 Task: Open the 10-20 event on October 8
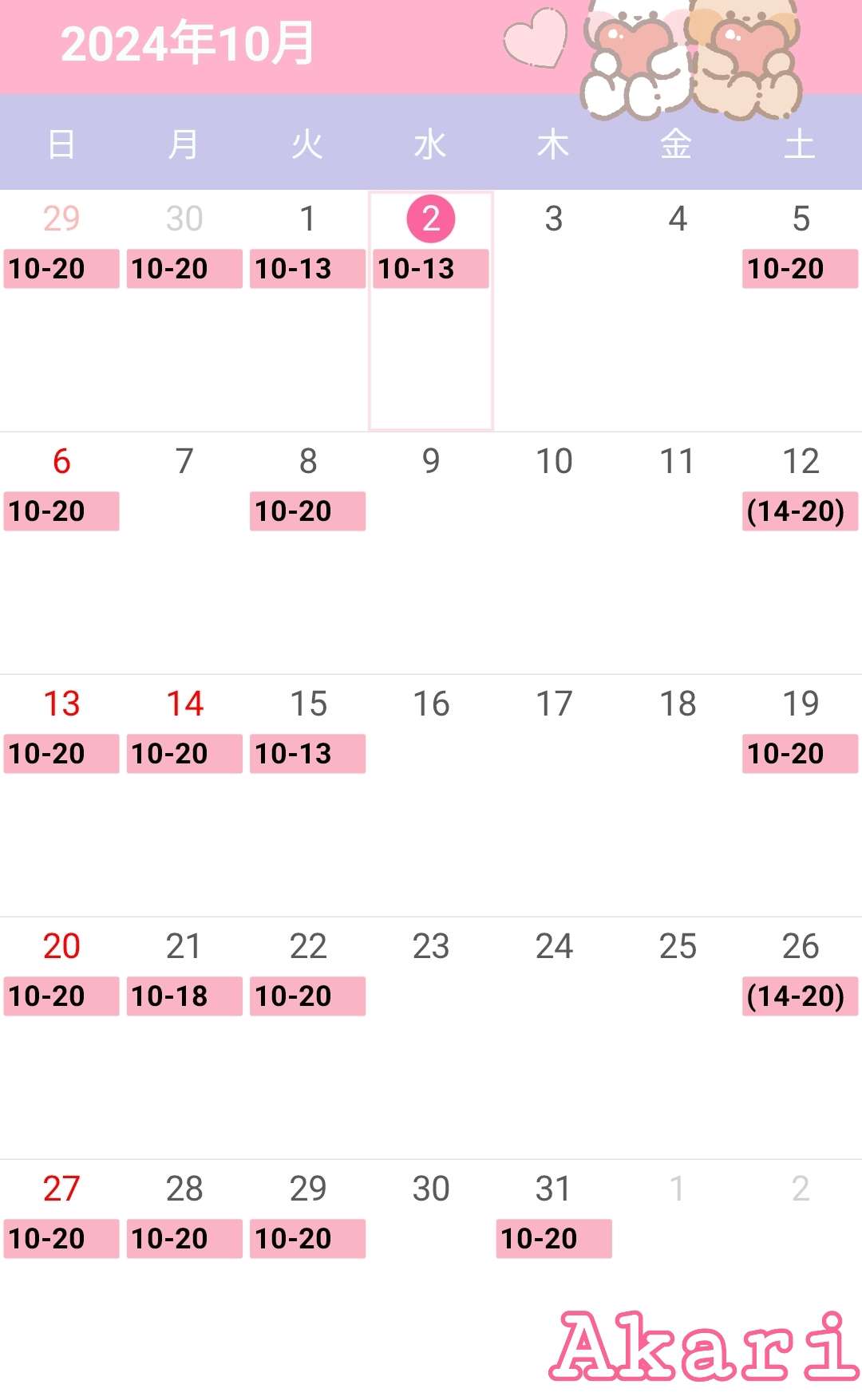(307, 511)
